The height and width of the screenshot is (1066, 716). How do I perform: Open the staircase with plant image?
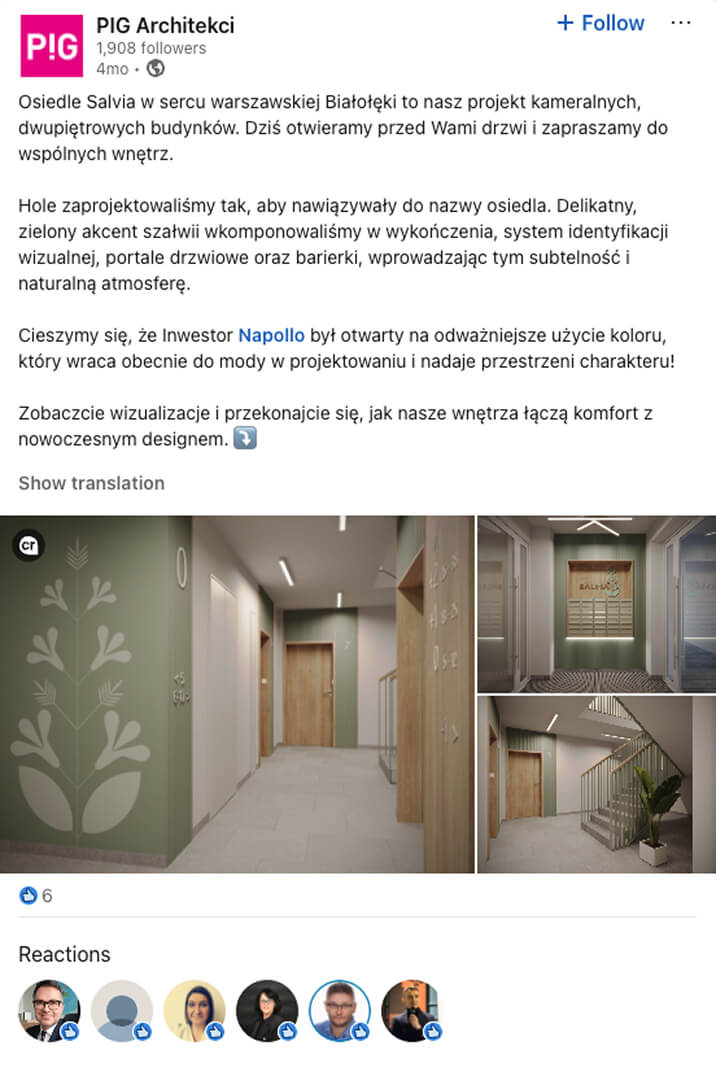596,785
